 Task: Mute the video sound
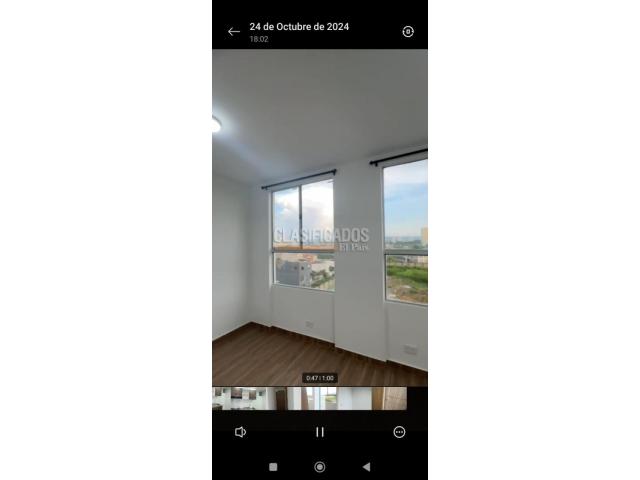[240, 432]
